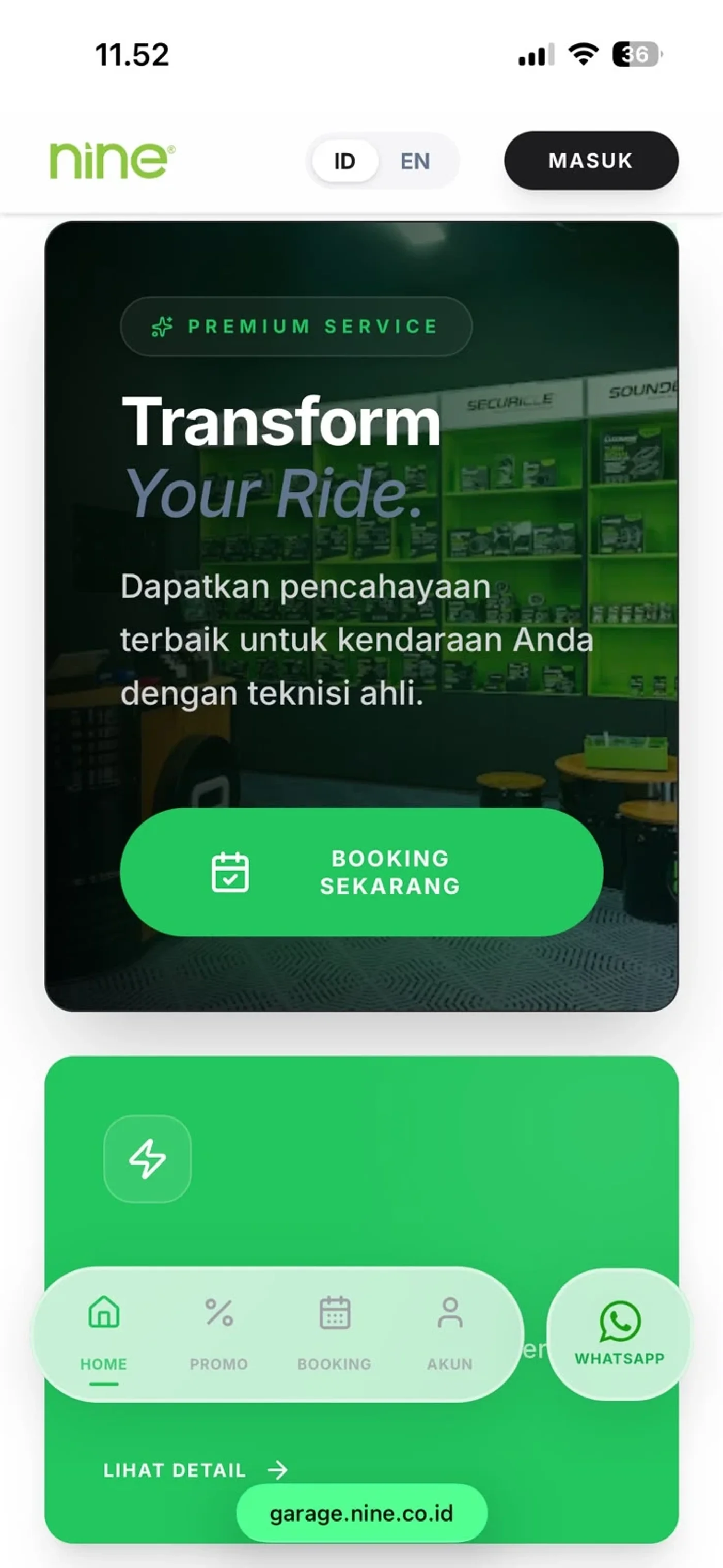Switch language to EN

click(x=415, y=161)
